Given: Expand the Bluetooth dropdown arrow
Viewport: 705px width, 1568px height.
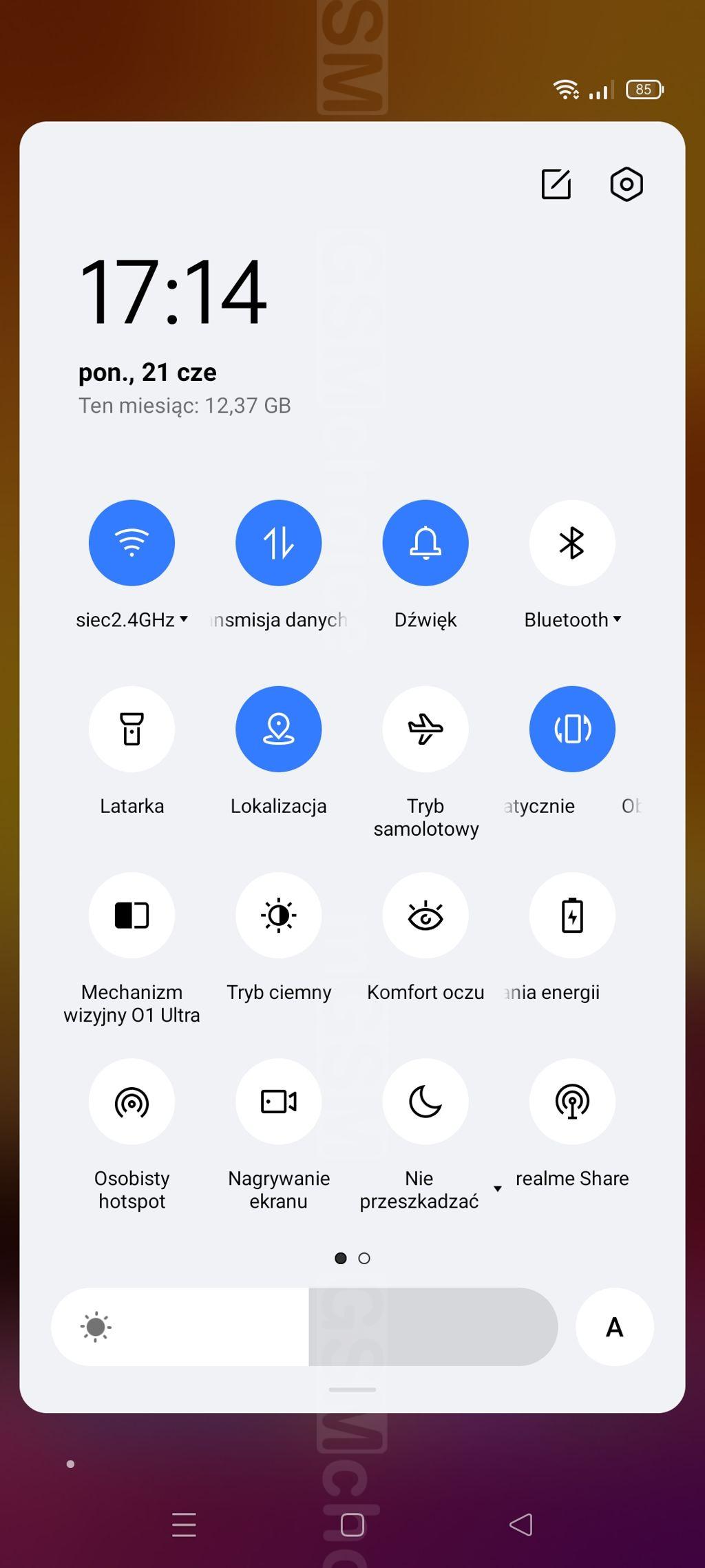Looking at the screenshot, I should (618, 619).
